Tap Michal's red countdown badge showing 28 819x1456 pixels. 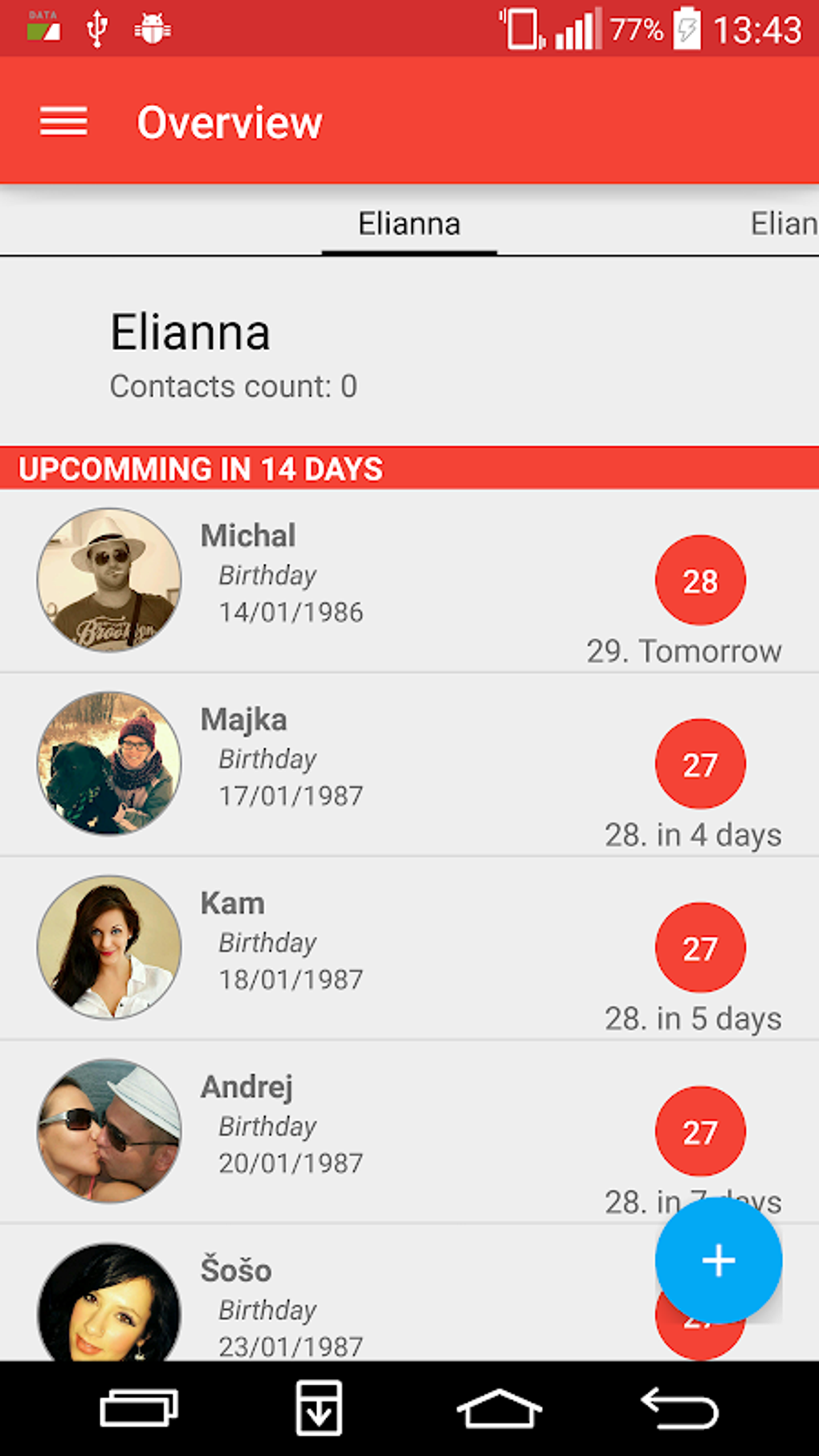[699, 580]
